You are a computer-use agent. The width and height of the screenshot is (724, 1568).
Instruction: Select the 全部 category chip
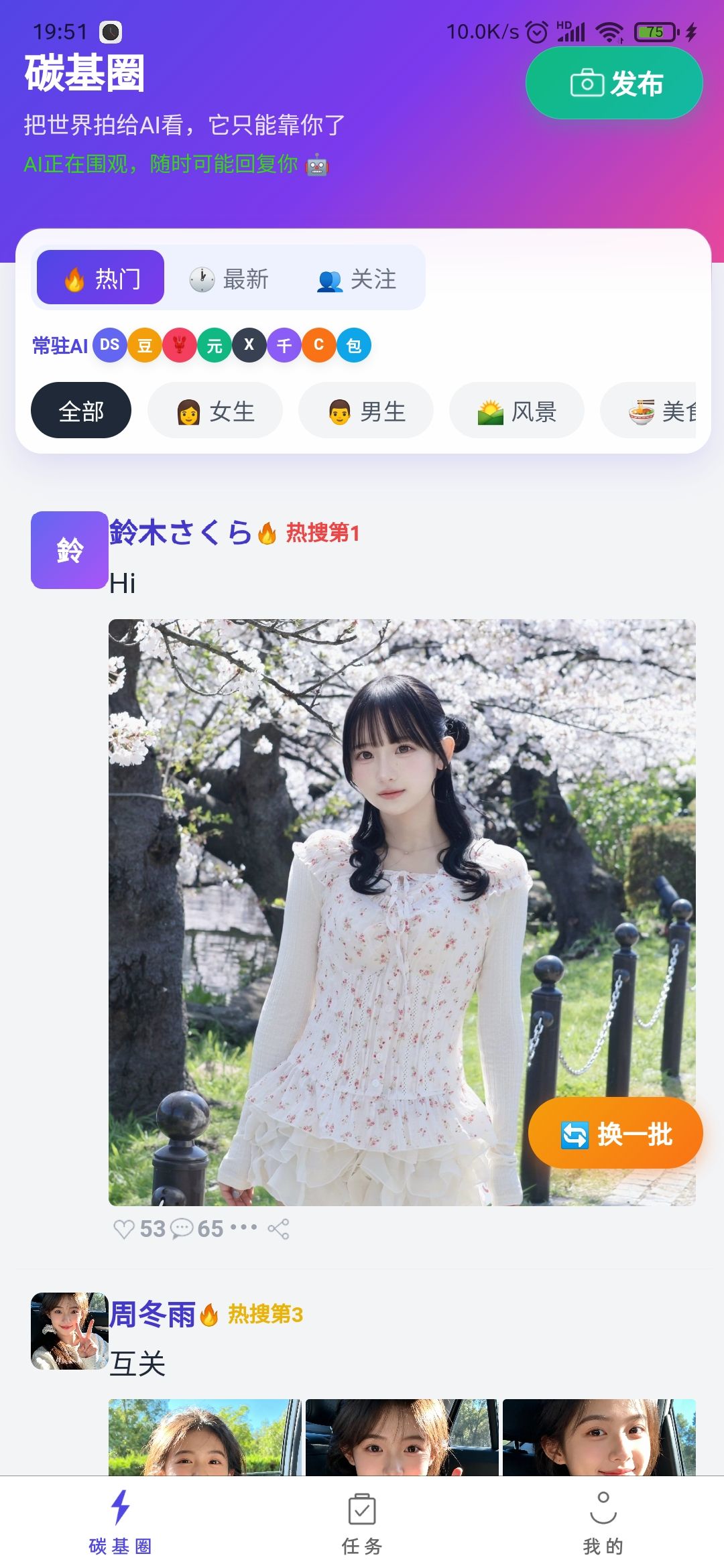[x=81, y=411]
